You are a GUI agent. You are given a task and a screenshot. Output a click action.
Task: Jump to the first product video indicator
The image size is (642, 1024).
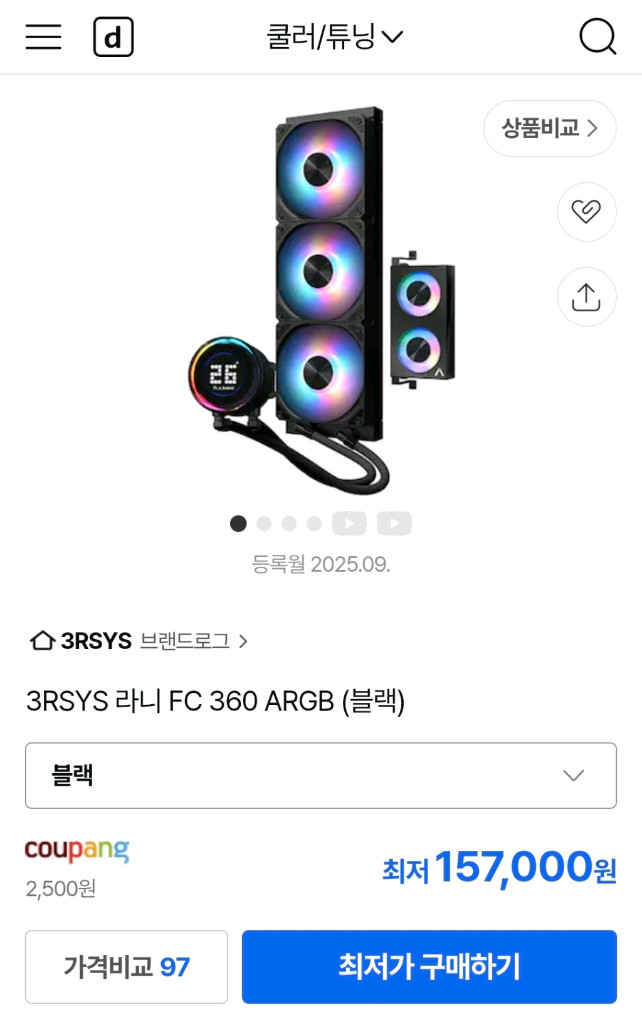(x=349, y=523)
